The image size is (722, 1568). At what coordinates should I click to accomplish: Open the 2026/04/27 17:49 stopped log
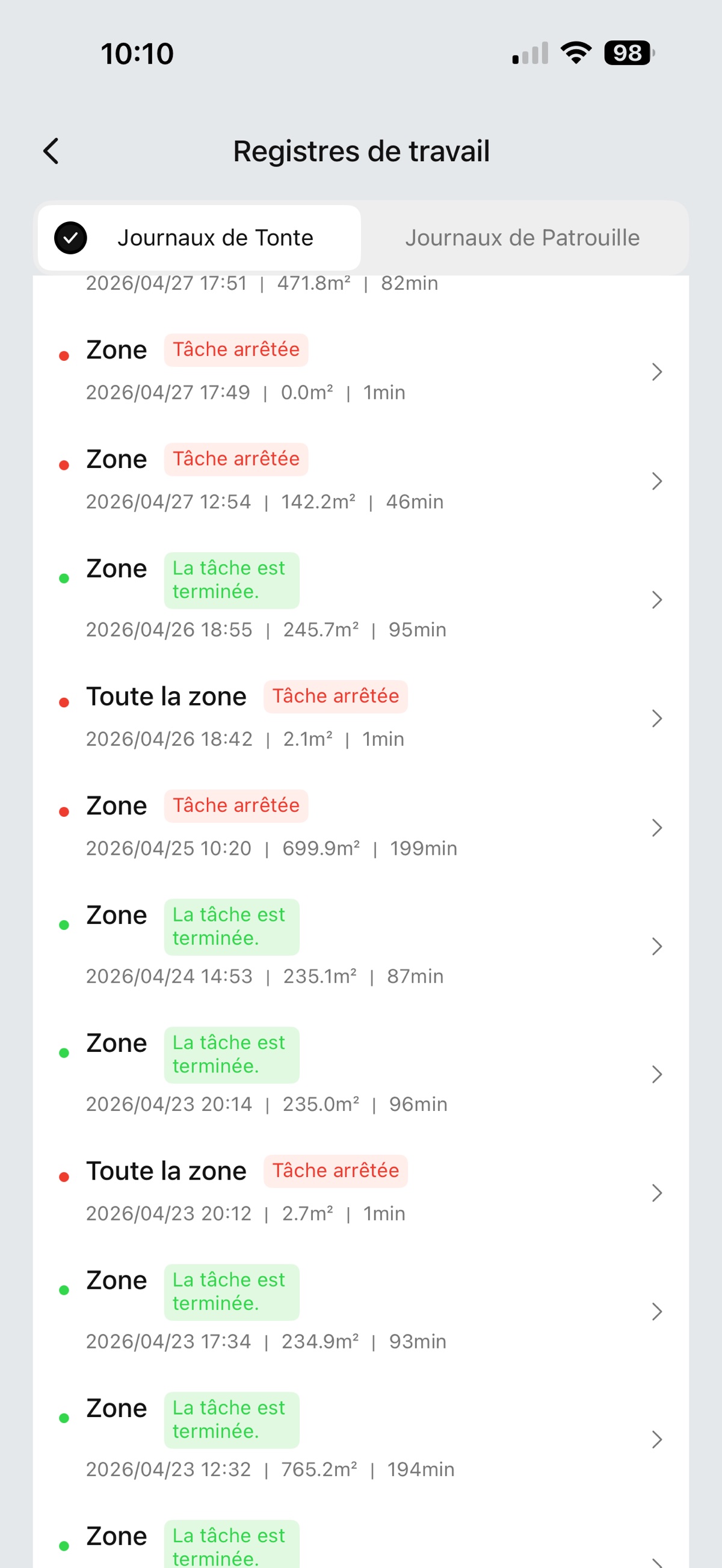click(361, 371)
